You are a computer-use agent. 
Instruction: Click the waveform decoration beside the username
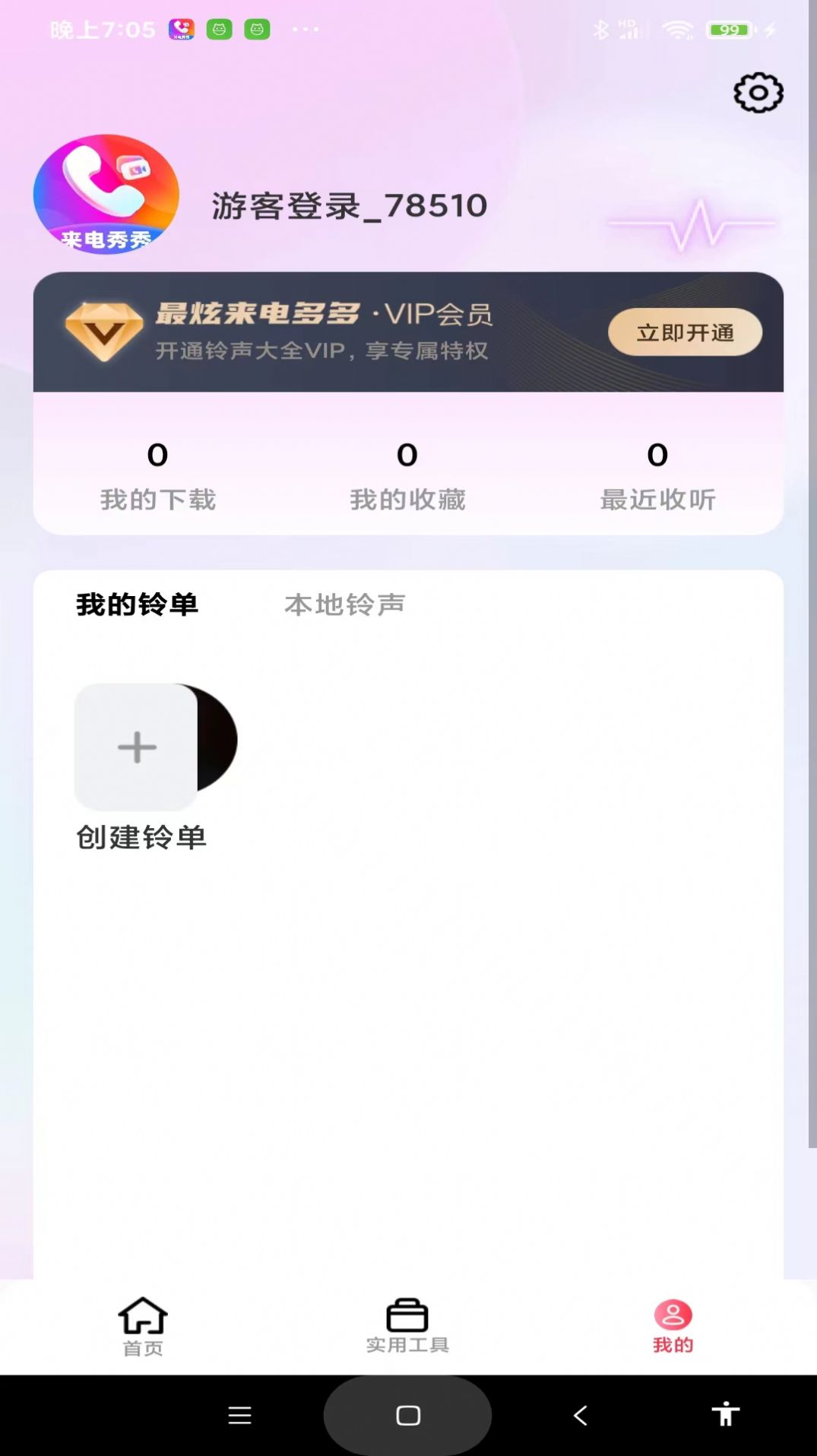coord(697,224)
